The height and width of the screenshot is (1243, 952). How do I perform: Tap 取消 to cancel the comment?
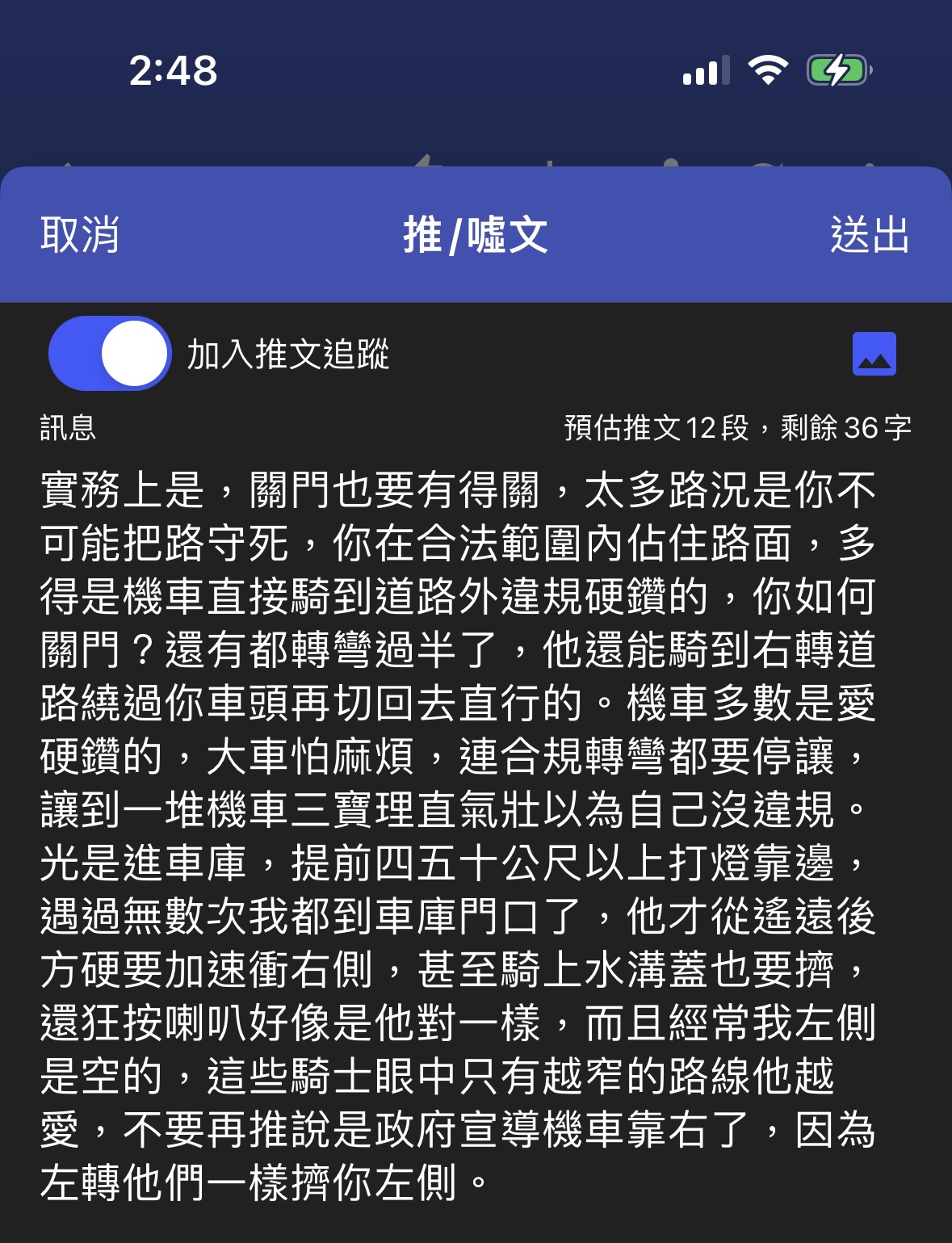[x=80, y=235]
